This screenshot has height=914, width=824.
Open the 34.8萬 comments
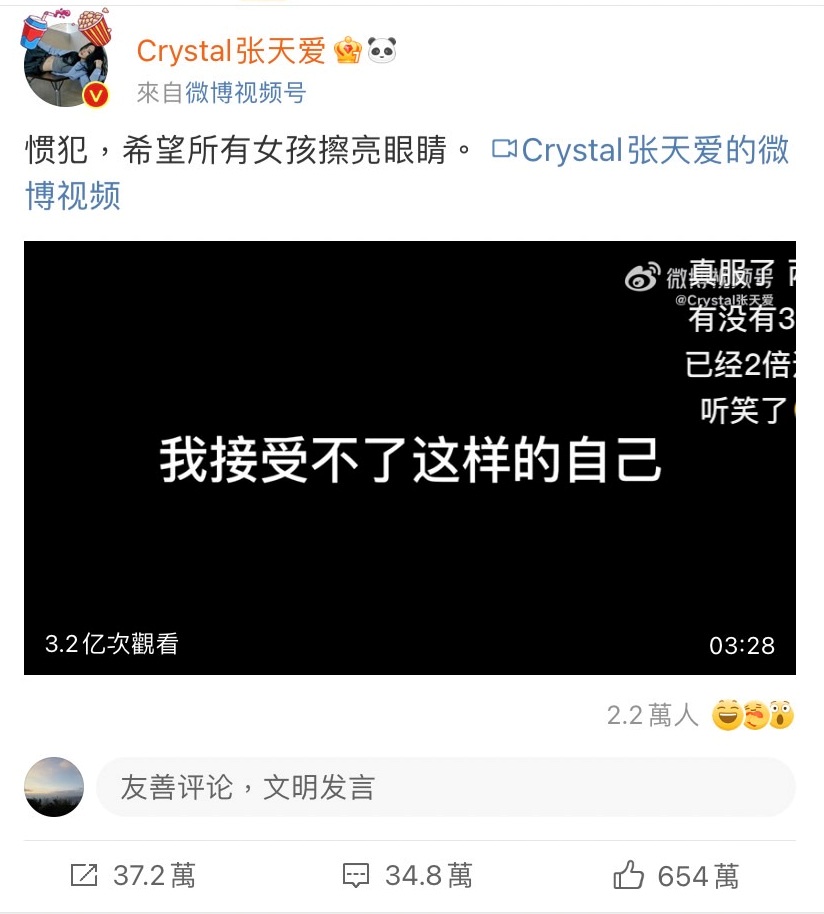point(407,876)
